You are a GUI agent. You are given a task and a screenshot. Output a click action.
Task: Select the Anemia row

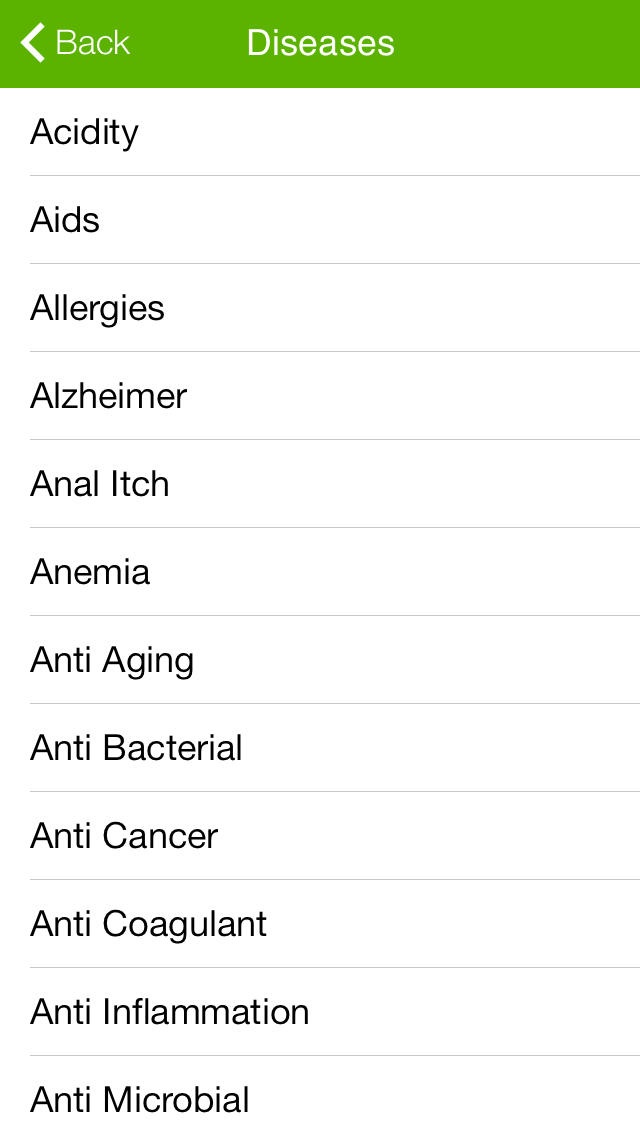tap(320, 572)
